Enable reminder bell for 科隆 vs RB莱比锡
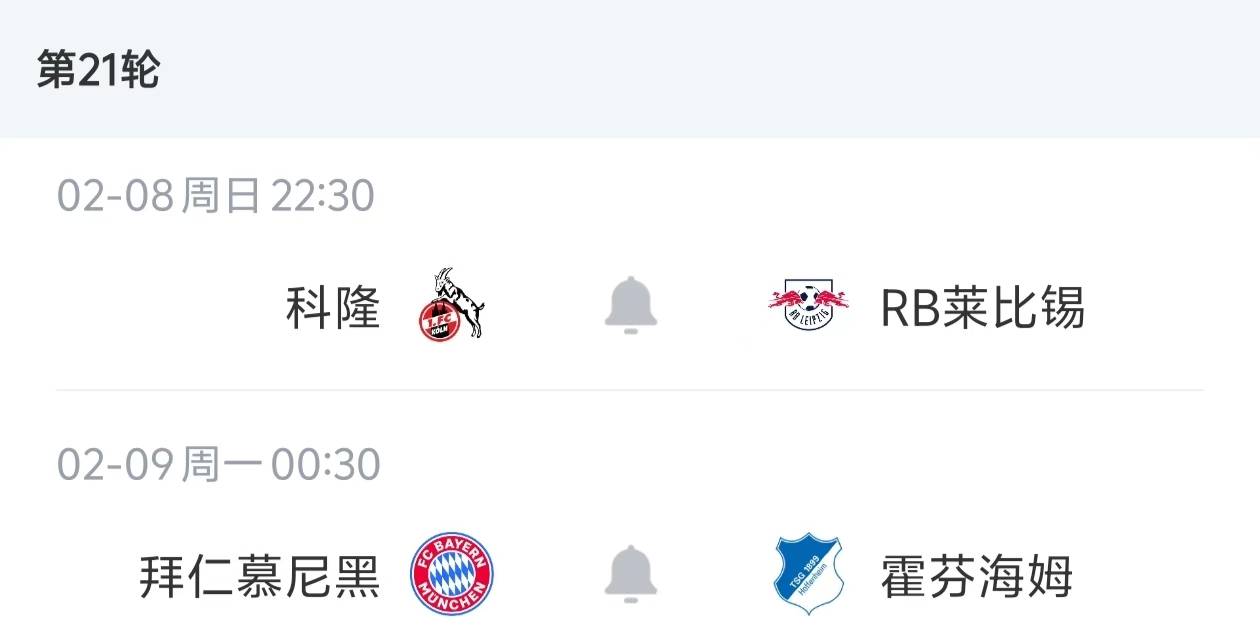This screenshot has height=632, width=1260. [x=631, y=305]
